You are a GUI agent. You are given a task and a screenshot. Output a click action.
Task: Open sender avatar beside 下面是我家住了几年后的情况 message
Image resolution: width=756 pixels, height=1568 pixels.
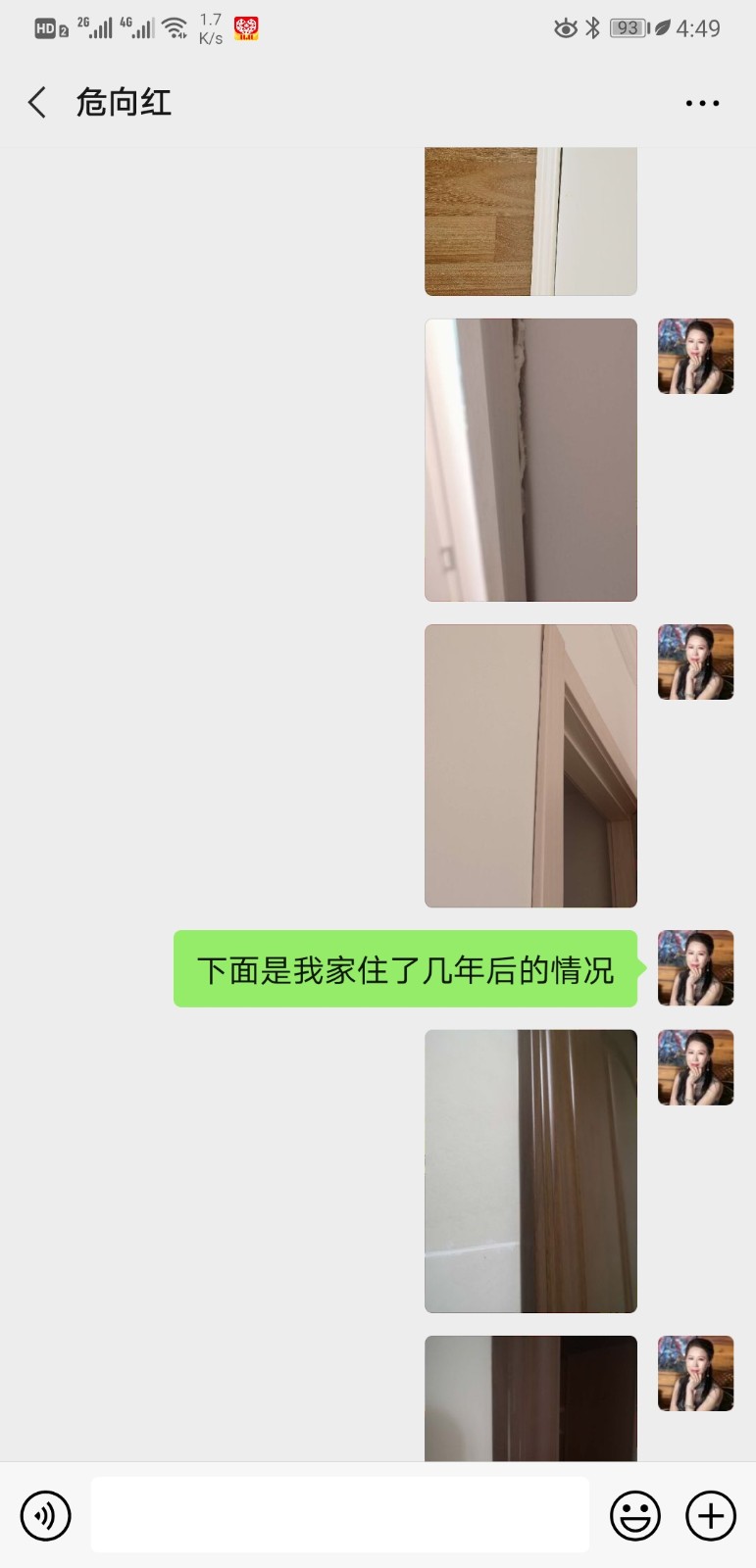coord(695,968)
